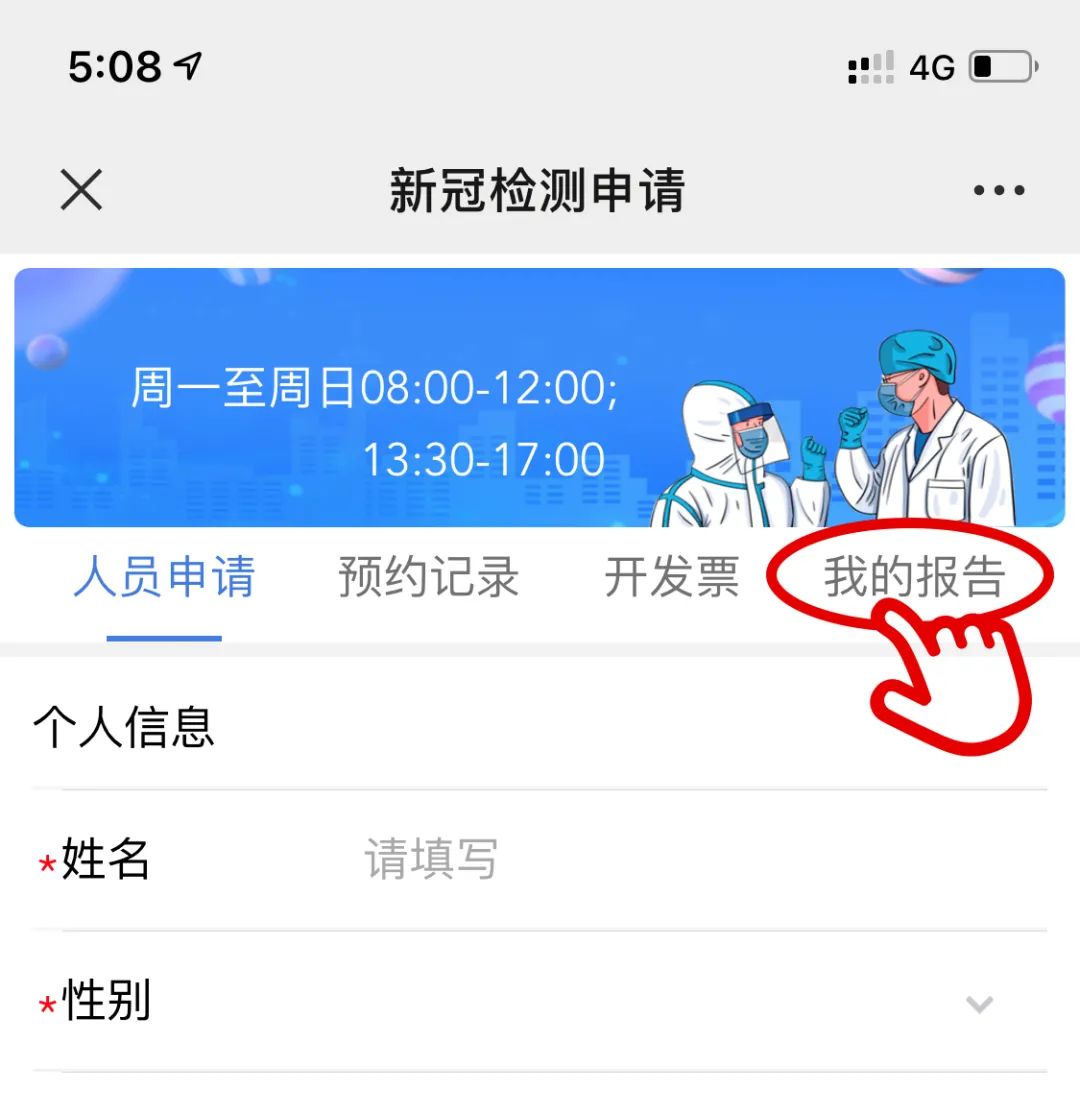Expand the 性别 dropdown
Image resolution: width=1080 pixels, height=1115 pixels.
coord(979,1003)
